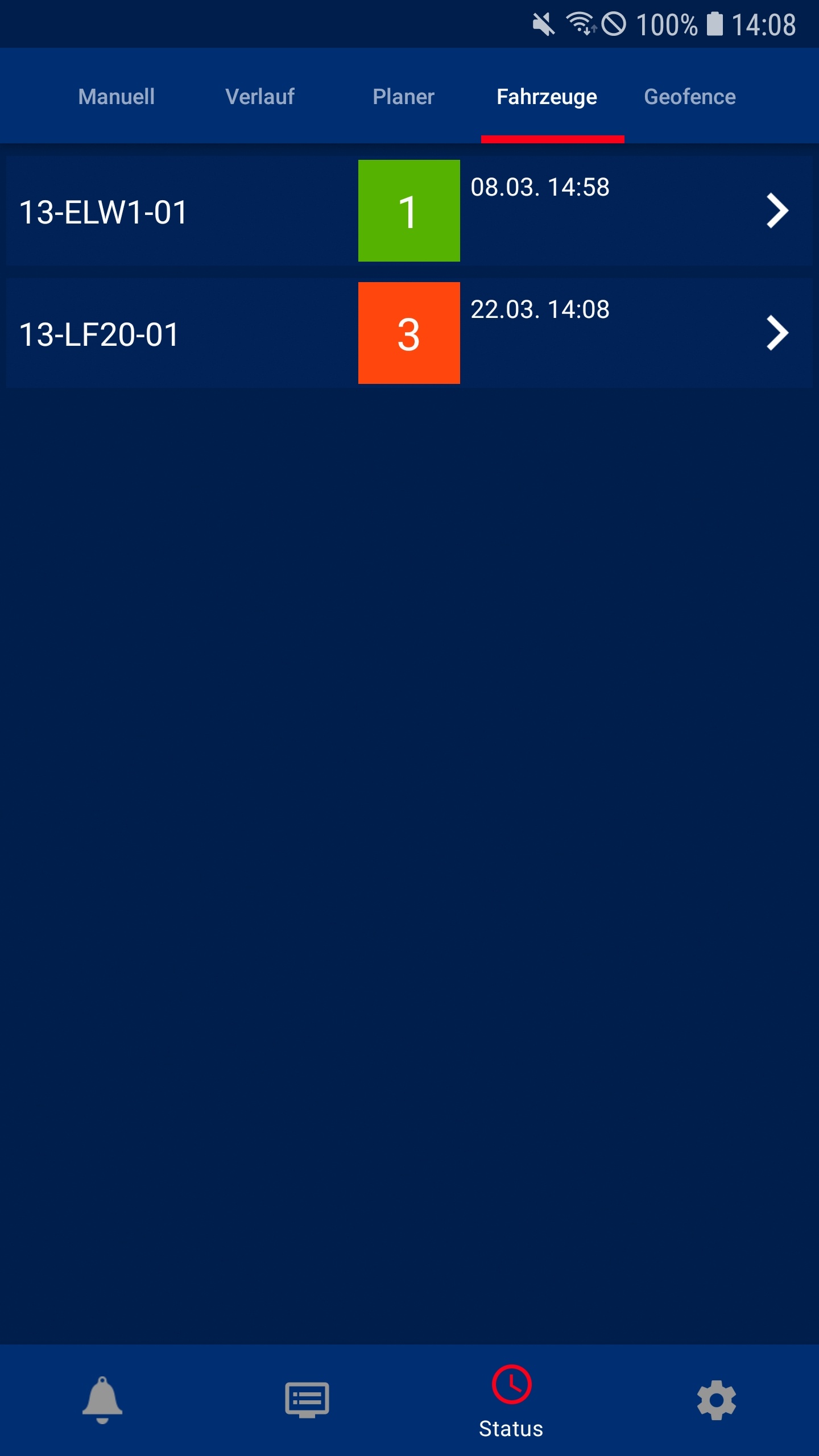
Task: Select the Planer tab
Action: (x=403, y=97)
